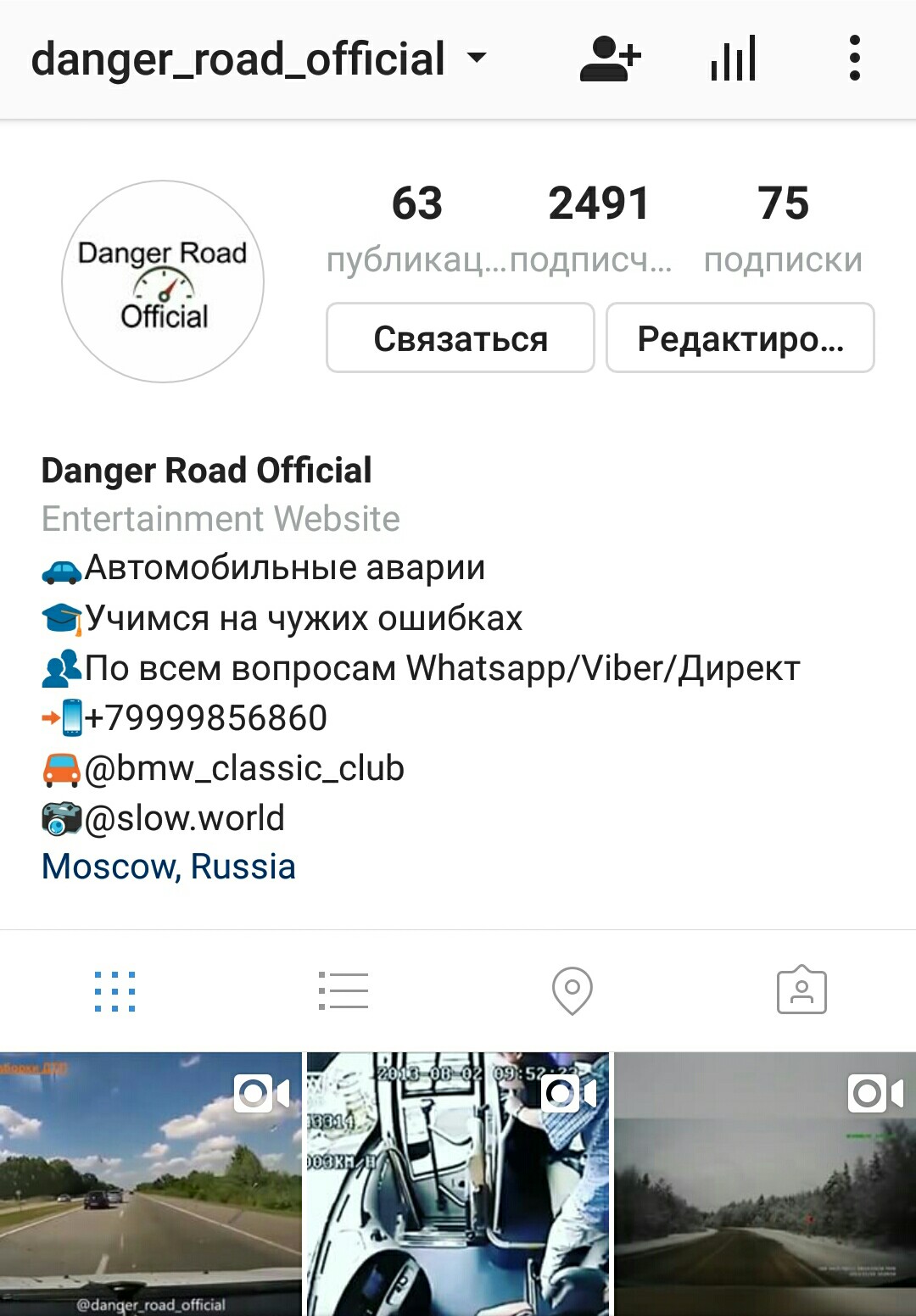Open the discover people icon
The height and width of the screenshot is (1316, 916).
coord(610,59)
